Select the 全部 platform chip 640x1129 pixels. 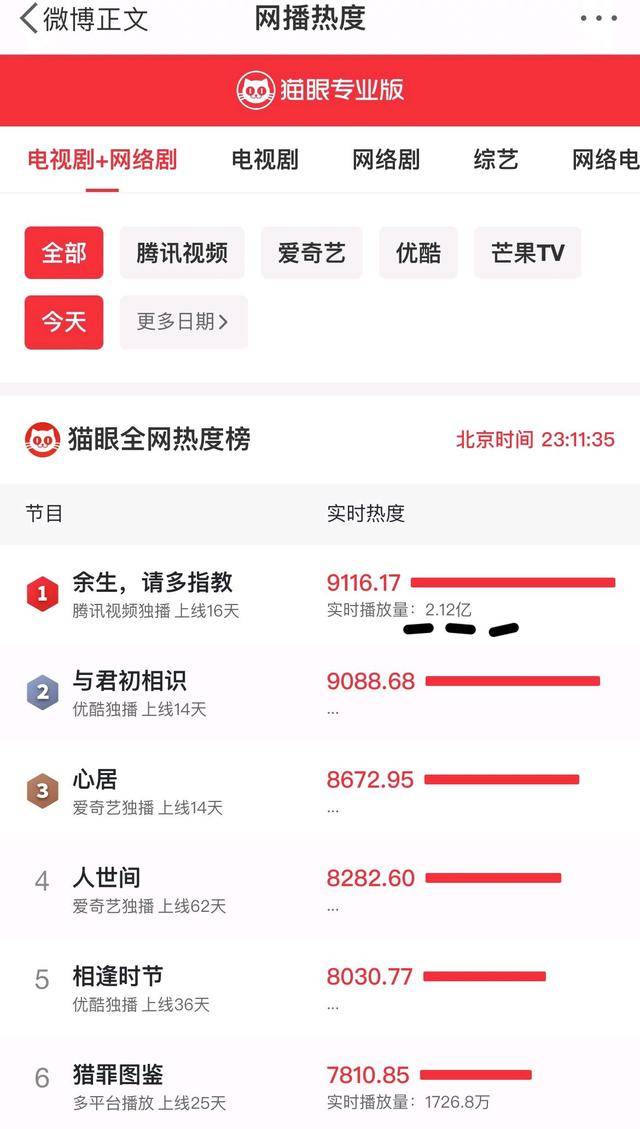[x=64, y=253]
